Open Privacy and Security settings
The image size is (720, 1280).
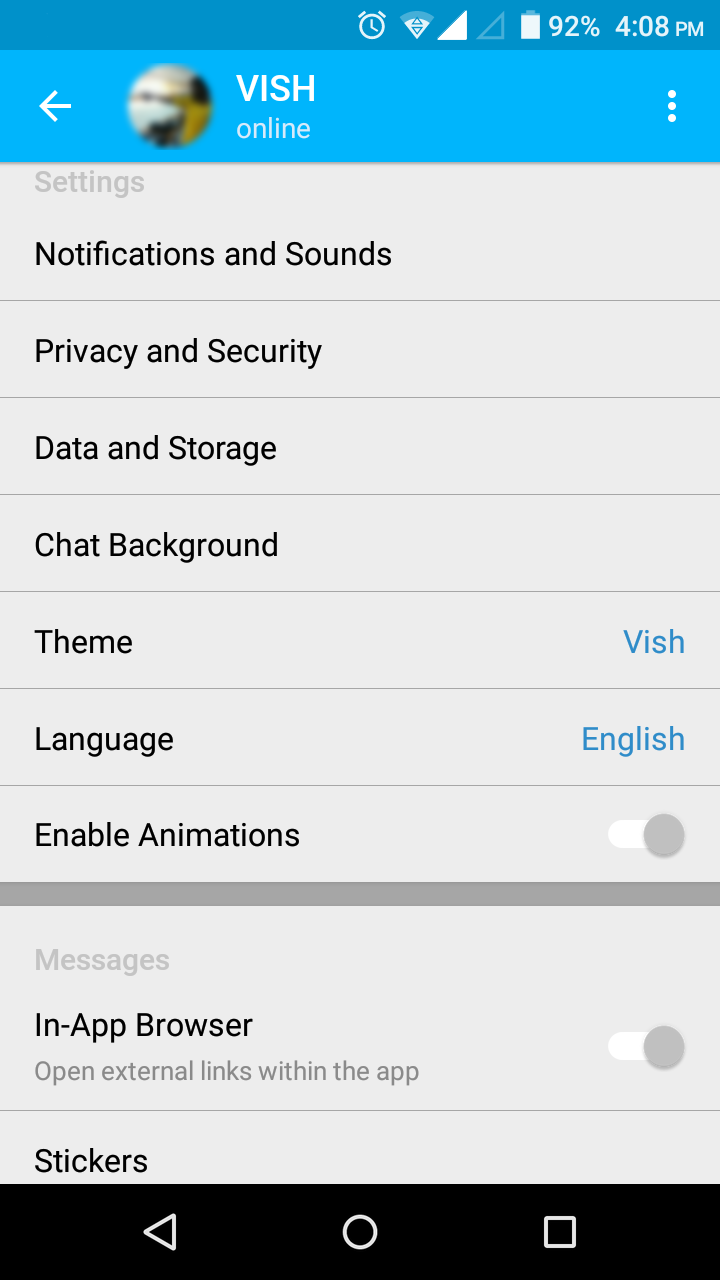pos(360,350)
